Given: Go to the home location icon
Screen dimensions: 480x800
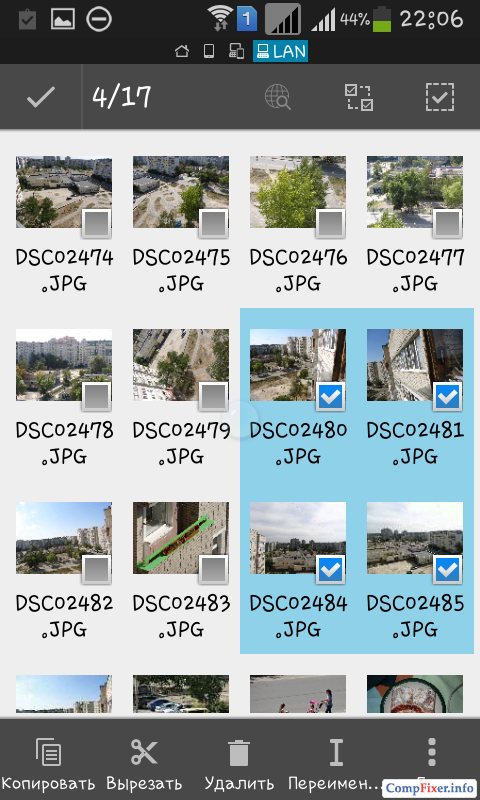Looking at the screenshot, I should click(x=182, y=51).
